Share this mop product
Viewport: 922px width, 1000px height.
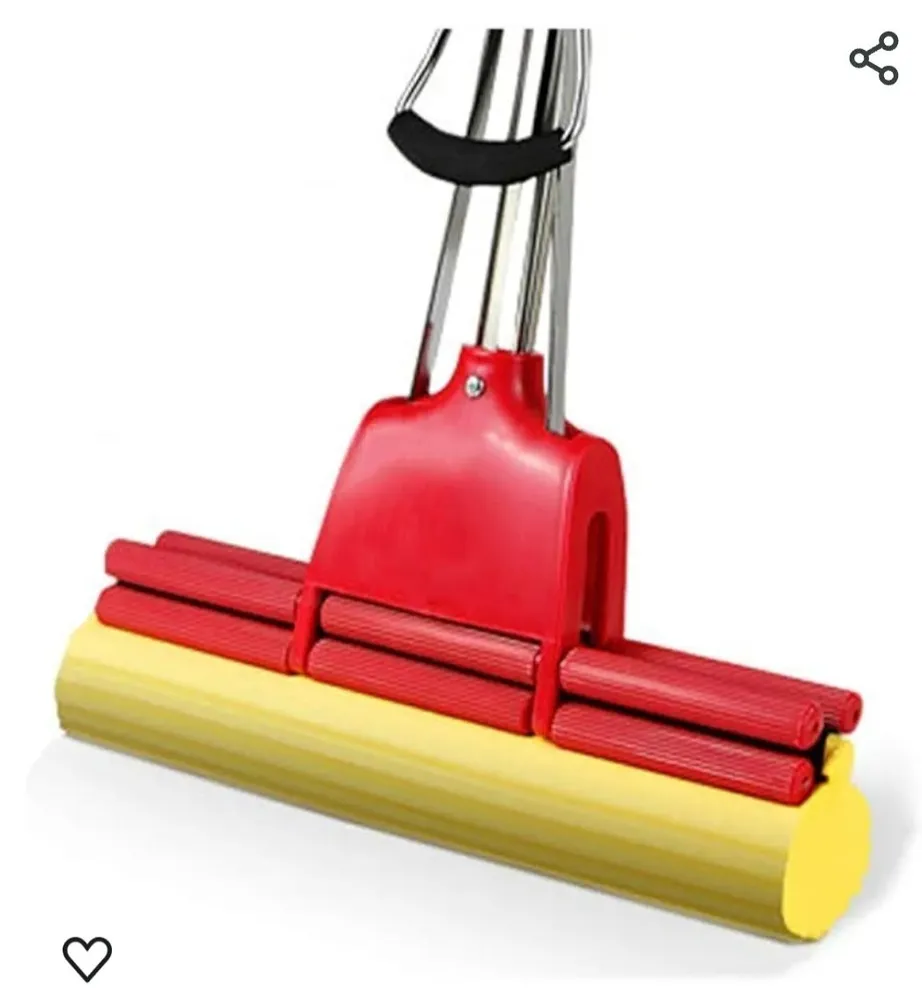(x=873, y=58)
